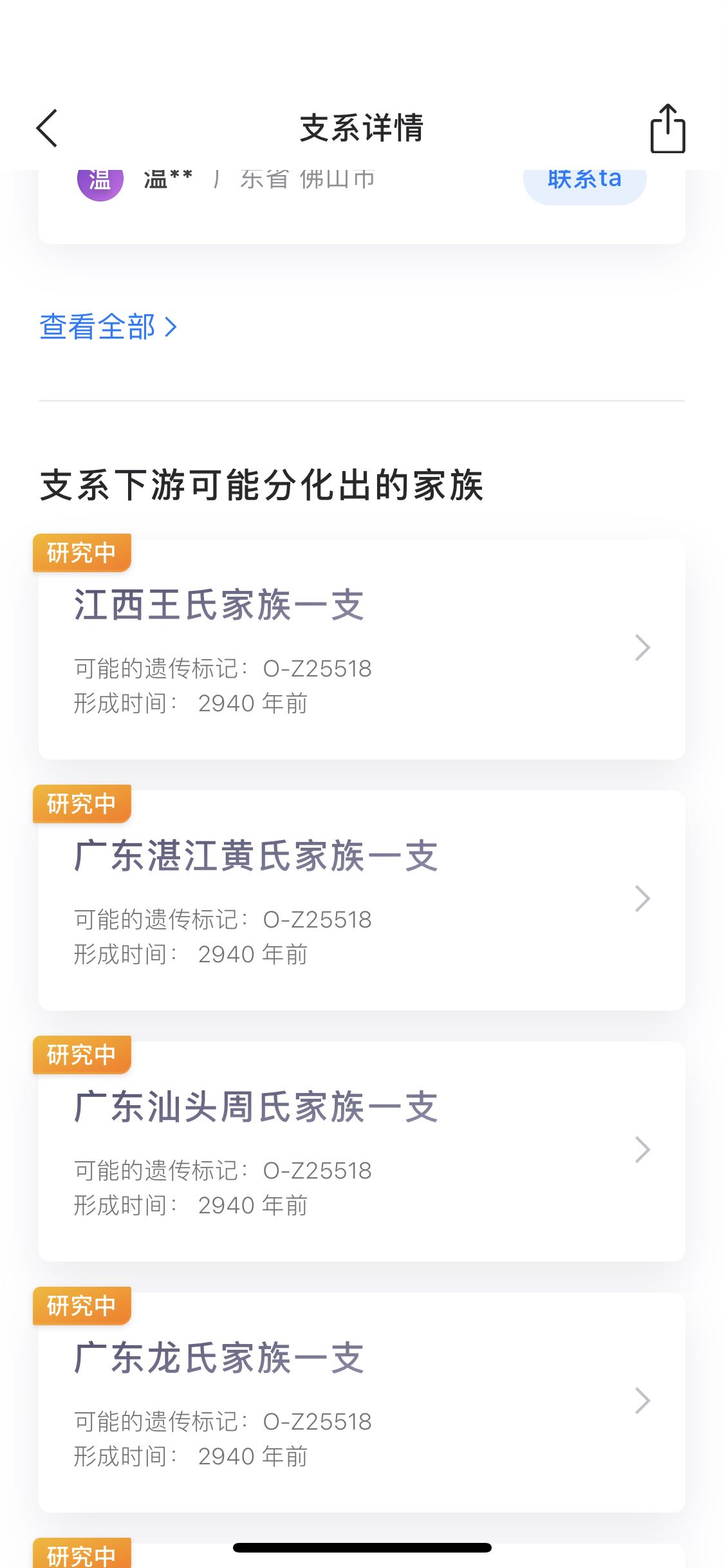Select the 广东汕头周氏家族一支 card
The width and height of the screenshot is (724, 1568).
pos(362,1151)
